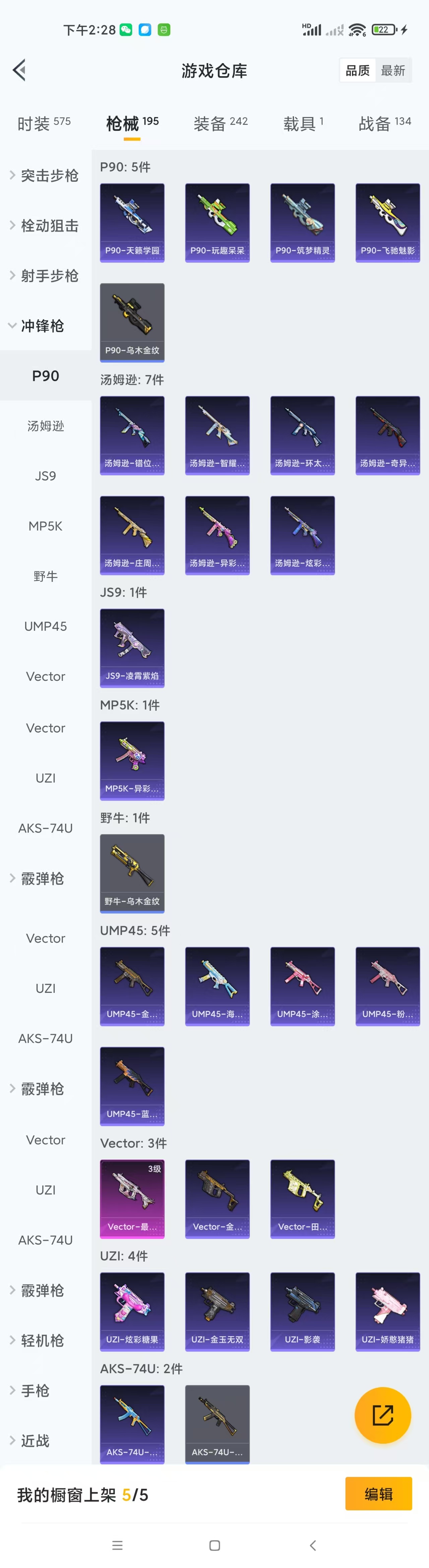Select JS9 in the sidebar
Screen dimensions: 429x1568
(x=46, y=476)
